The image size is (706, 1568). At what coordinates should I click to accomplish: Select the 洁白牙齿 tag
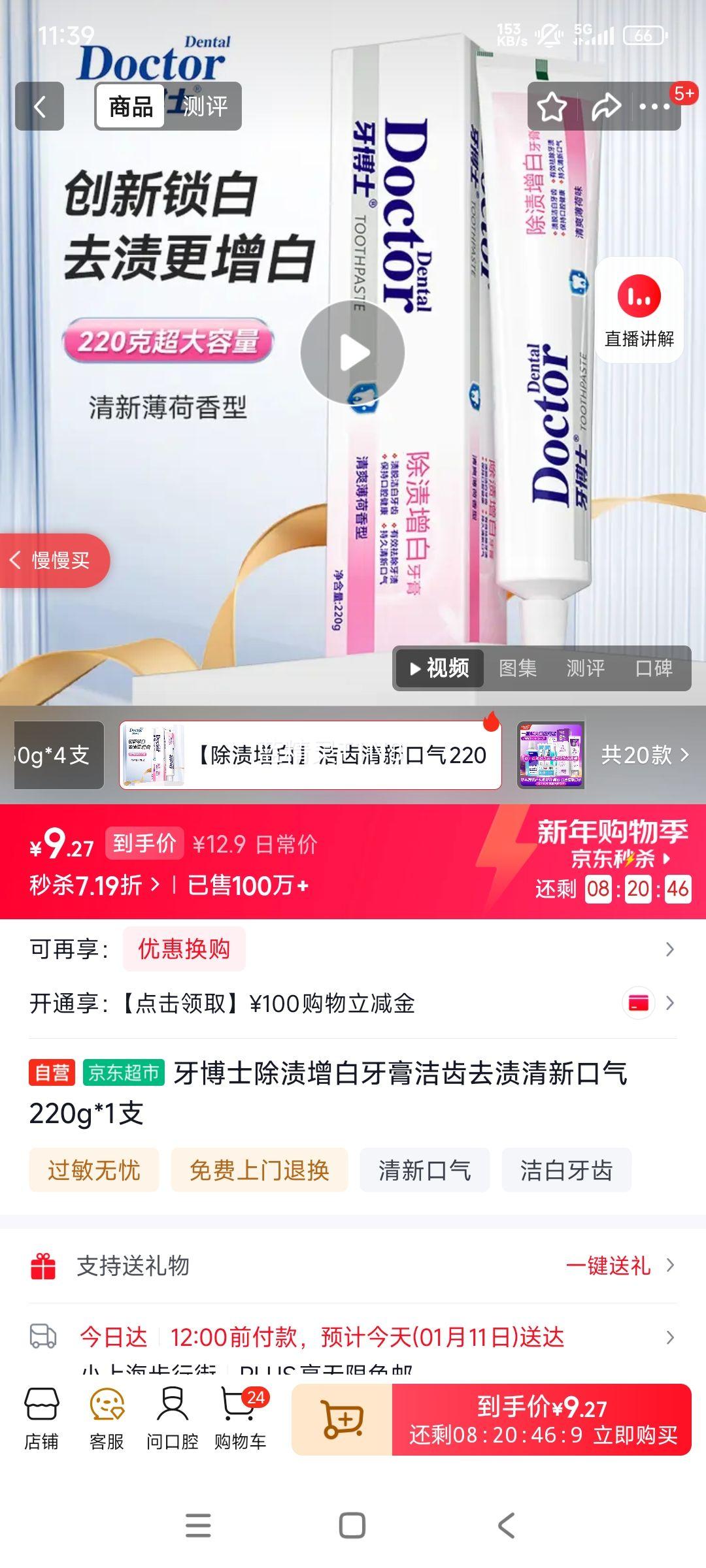point(566,1169)
